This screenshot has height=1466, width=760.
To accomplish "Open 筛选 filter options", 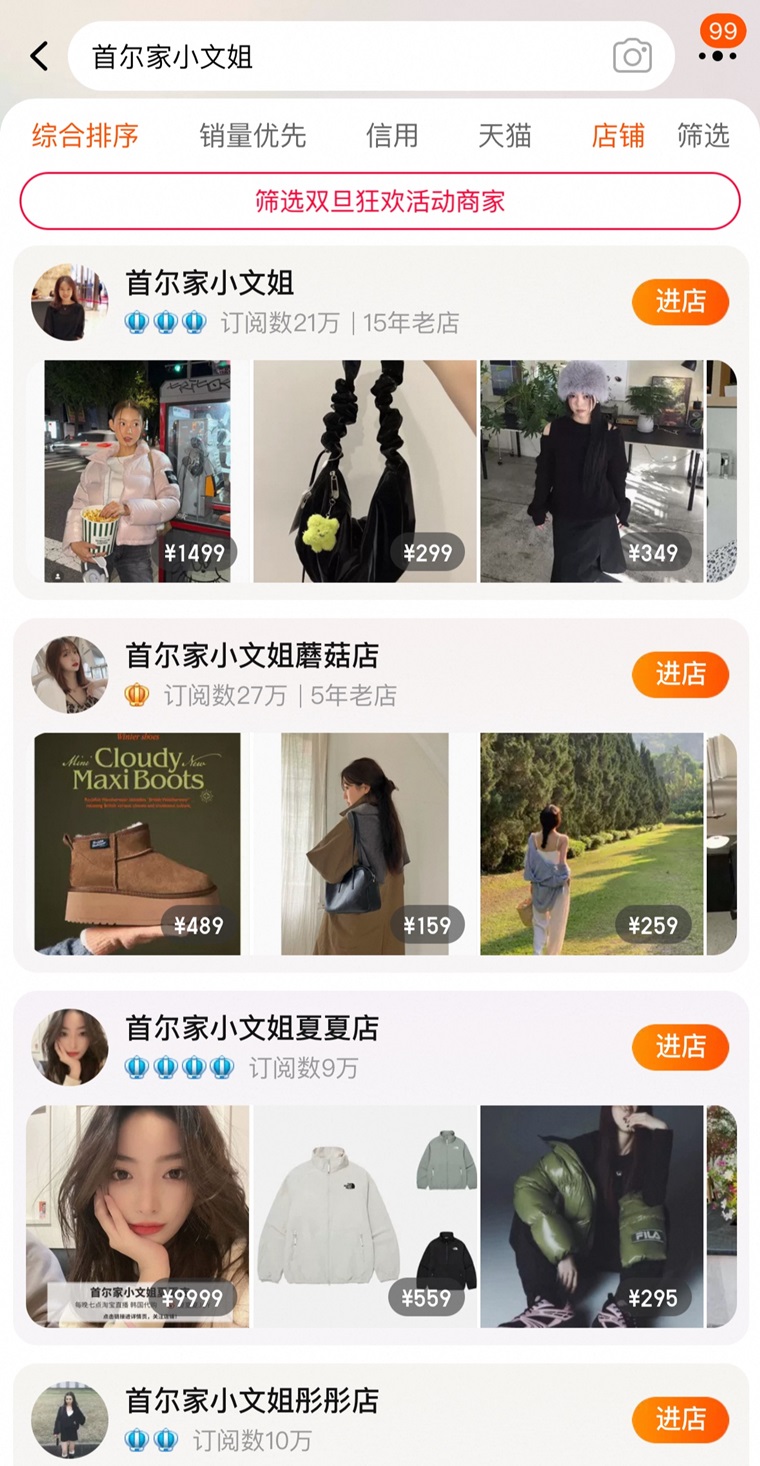I will click(x=704, y=135).
